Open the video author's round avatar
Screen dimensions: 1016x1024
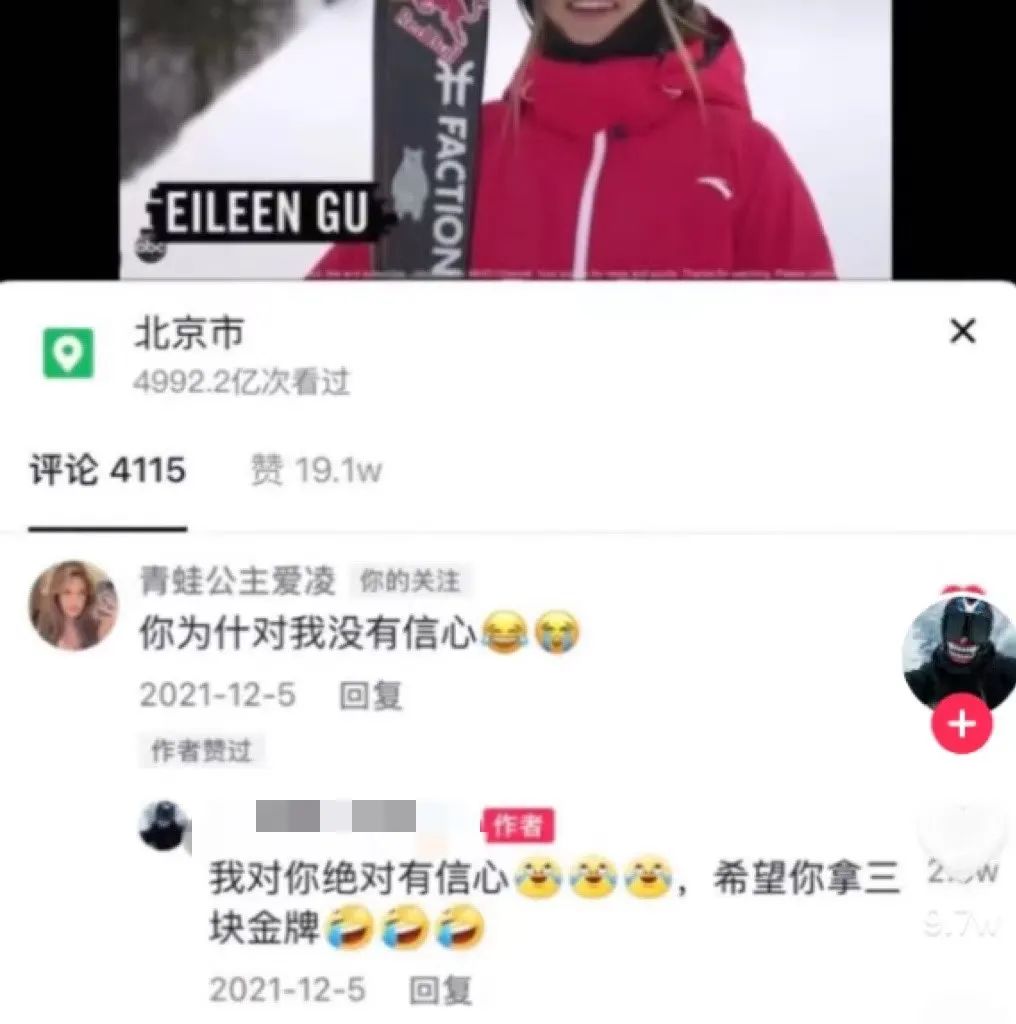point(959,654)
